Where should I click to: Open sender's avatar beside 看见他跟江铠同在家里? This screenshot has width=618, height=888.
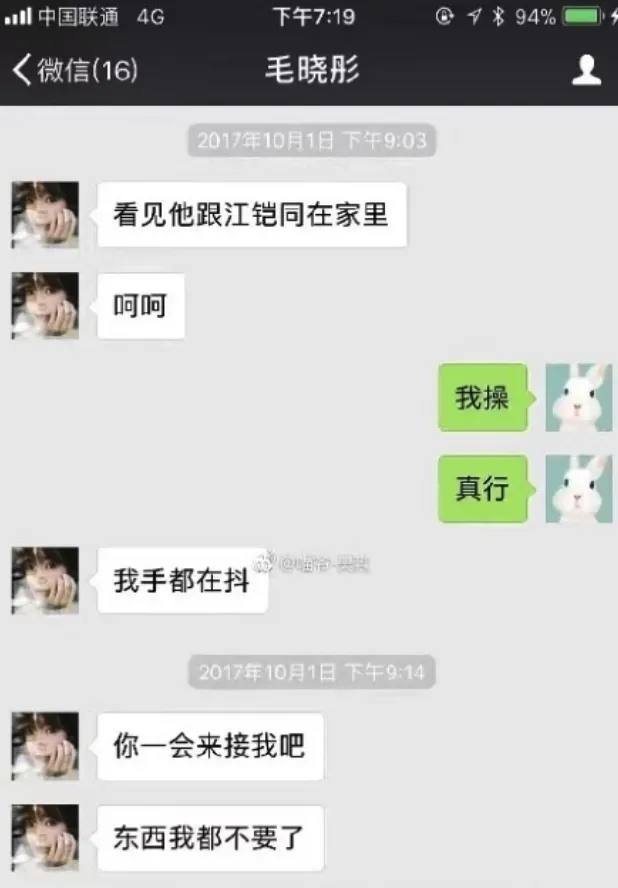tap(45, 215)
